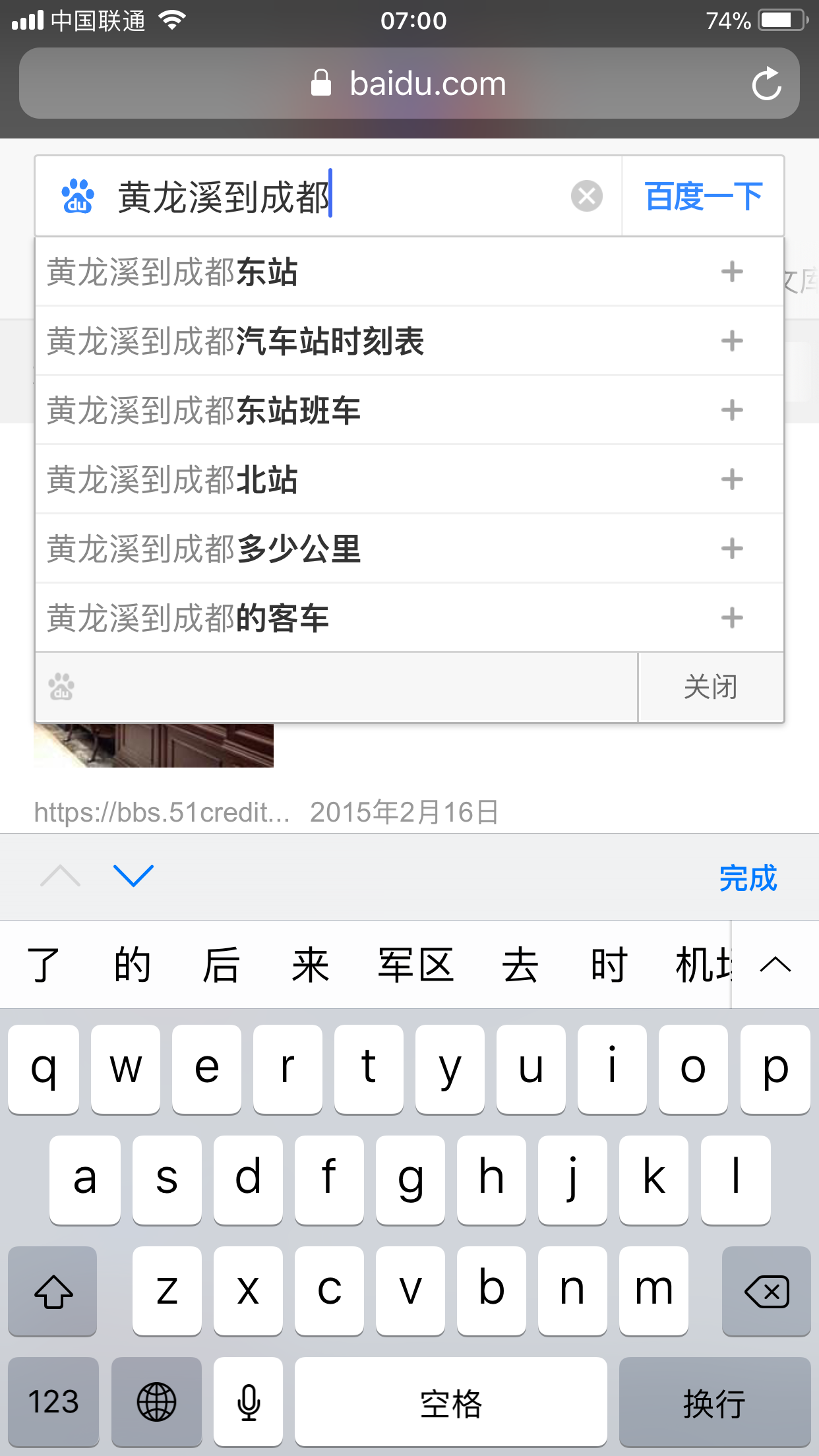Hit the backspace key
Viewport: 819px width, 1456px height.
tap(766, 1291)
